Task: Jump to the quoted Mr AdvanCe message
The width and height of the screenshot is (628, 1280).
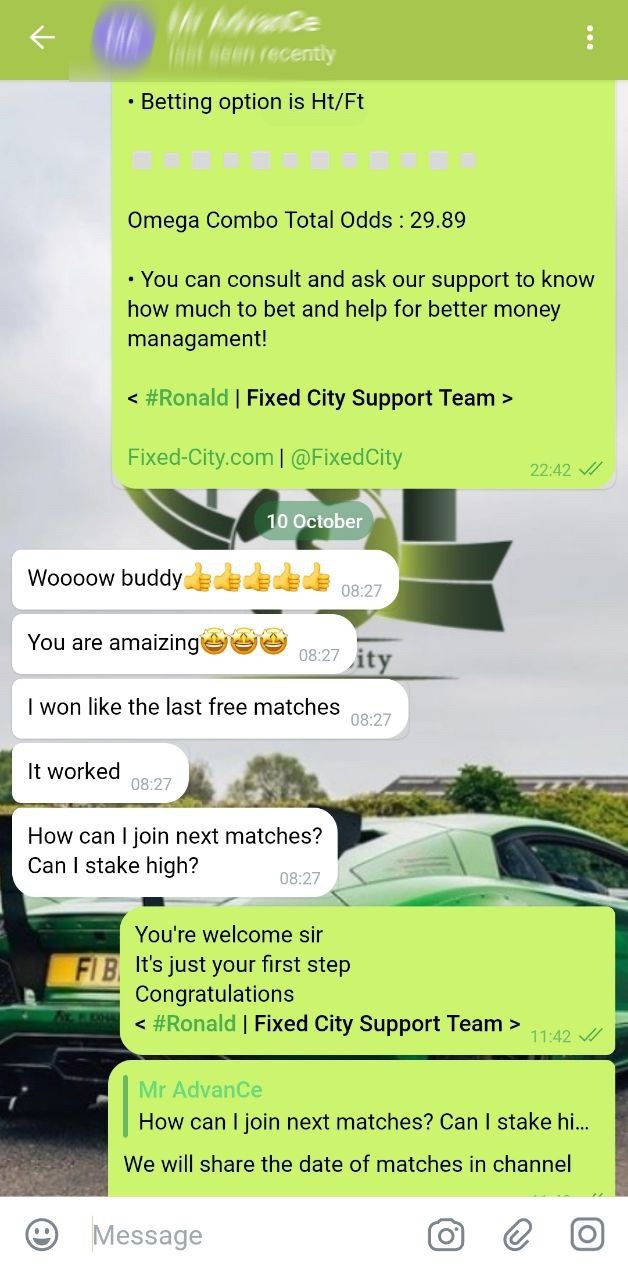Action: (360, 1106)
